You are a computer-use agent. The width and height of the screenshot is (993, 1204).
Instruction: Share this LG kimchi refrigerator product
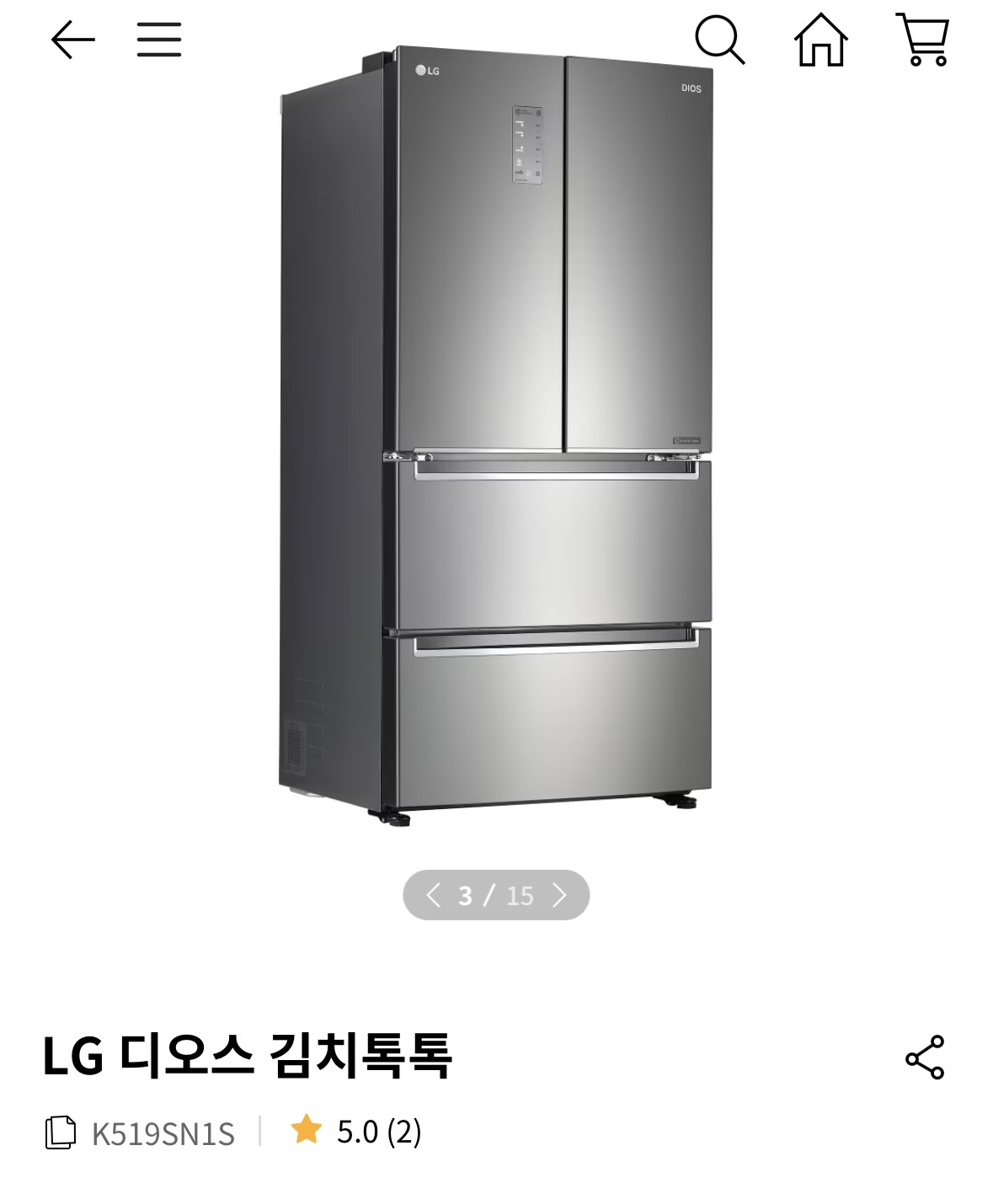coord(924,1057)
